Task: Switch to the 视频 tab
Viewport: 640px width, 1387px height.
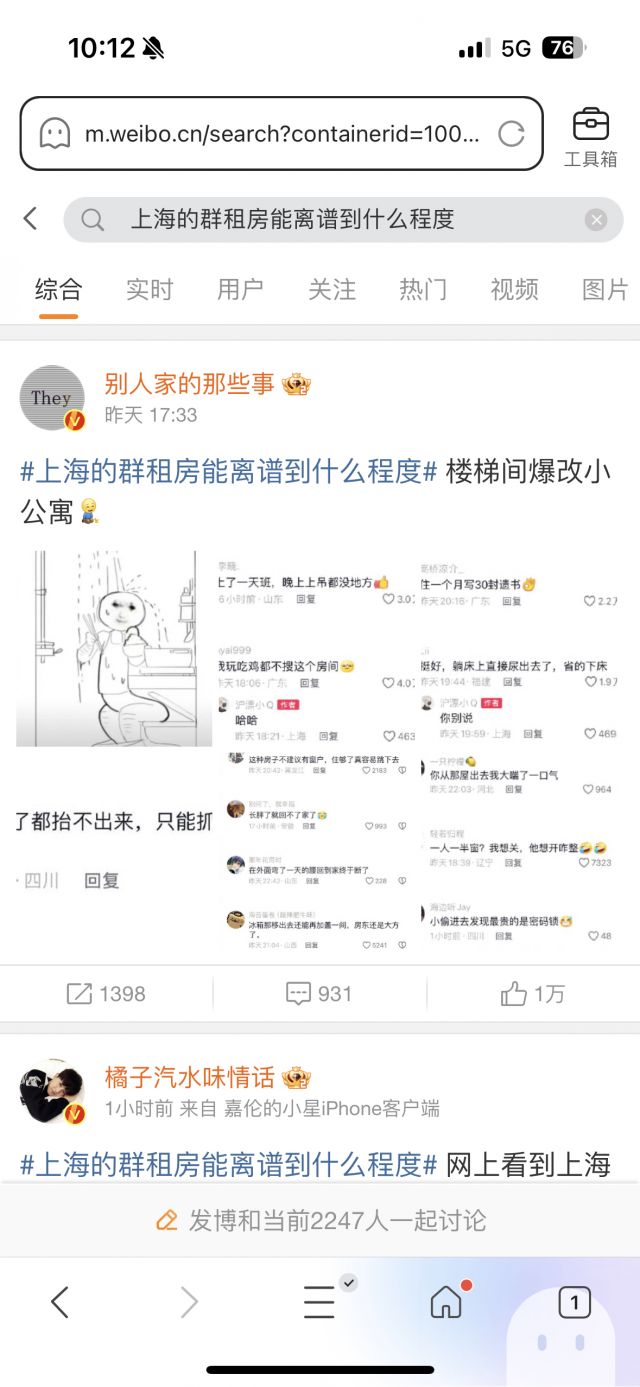Action: pyautogui.click(x=514, y=290)
